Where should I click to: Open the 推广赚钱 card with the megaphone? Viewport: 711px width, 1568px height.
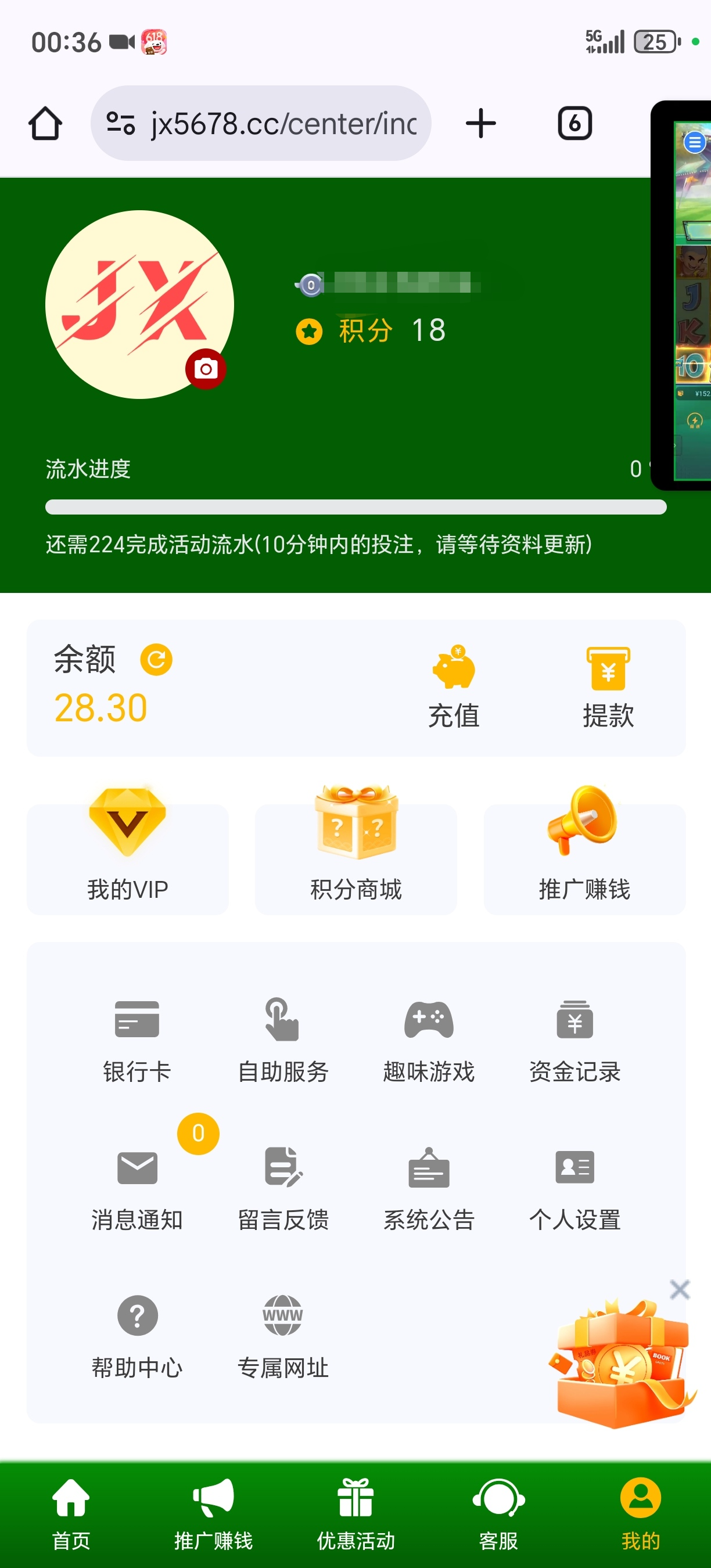pyautogui.click(x=584, y=852)
